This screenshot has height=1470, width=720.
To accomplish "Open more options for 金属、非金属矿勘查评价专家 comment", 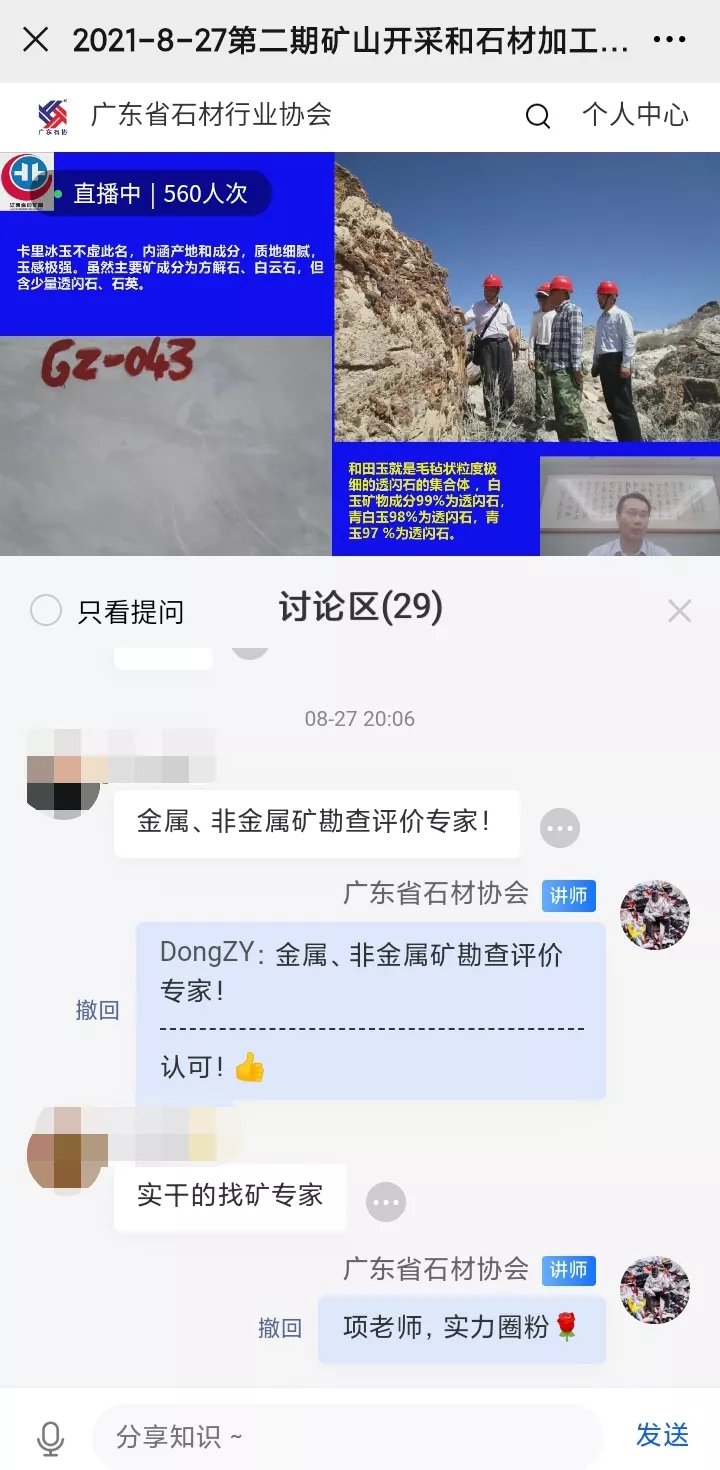I will [560, 828].
